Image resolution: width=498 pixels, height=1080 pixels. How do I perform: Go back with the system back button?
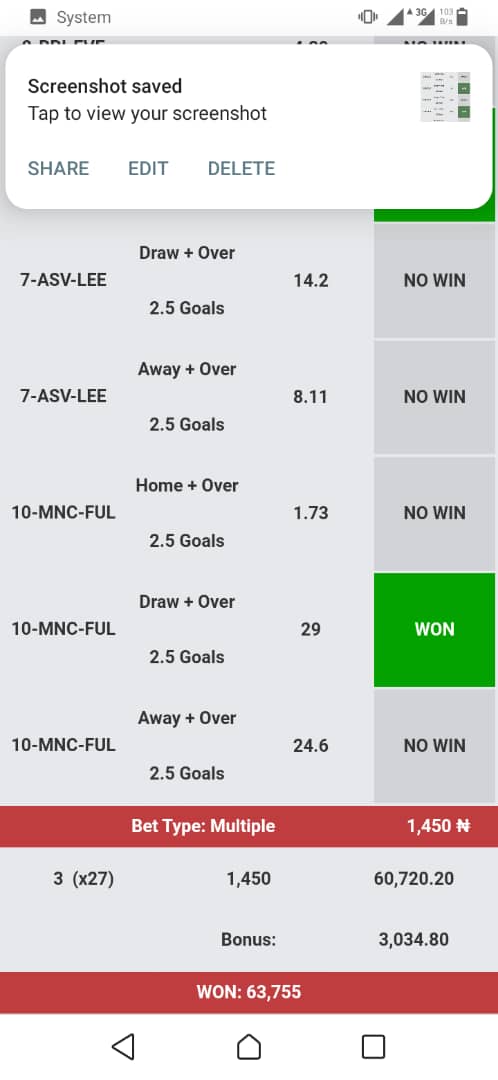[x=123, y=1046]
